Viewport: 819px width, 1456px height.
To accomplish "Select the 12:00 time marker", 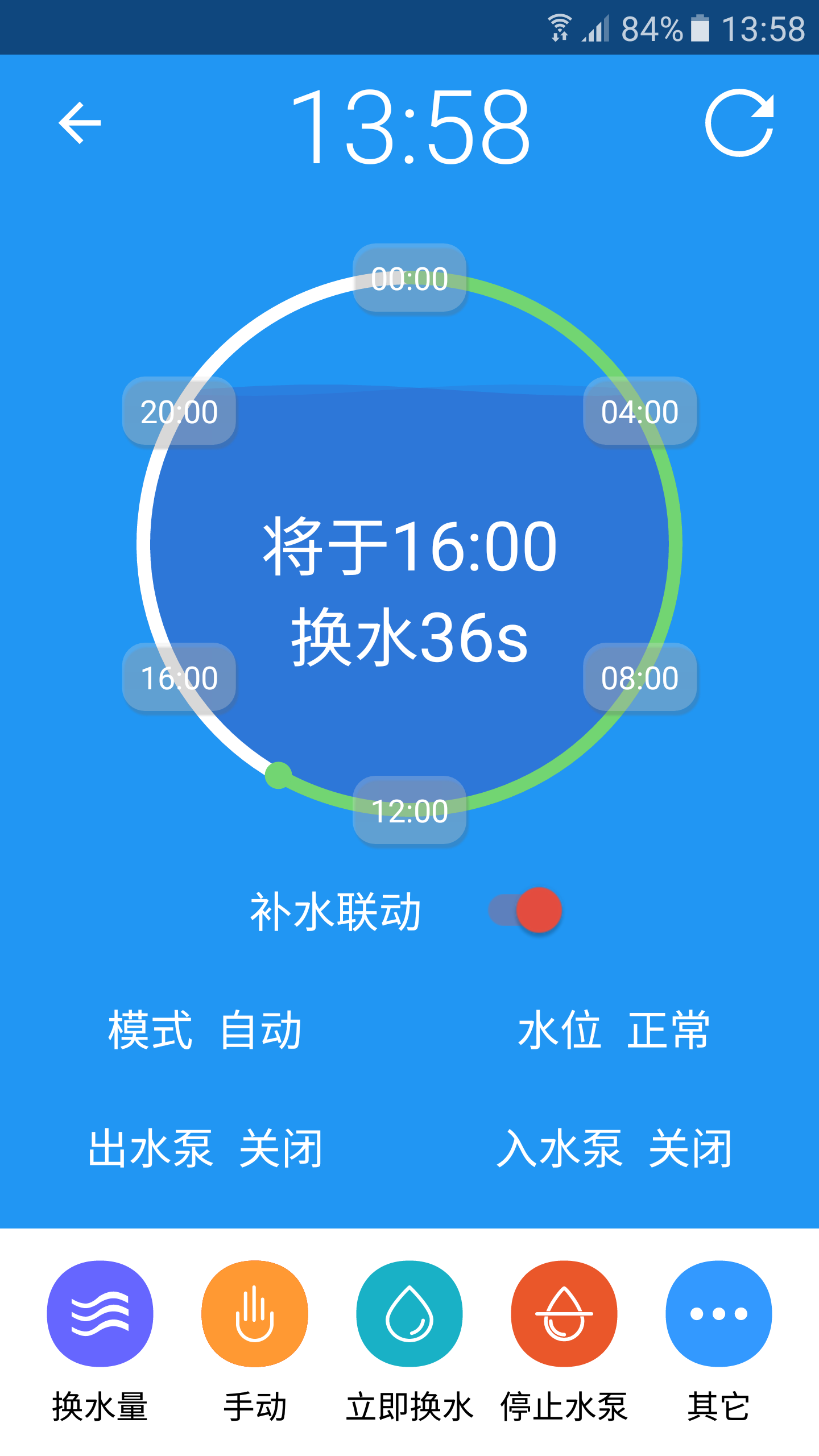I will [x=409, y=810].
